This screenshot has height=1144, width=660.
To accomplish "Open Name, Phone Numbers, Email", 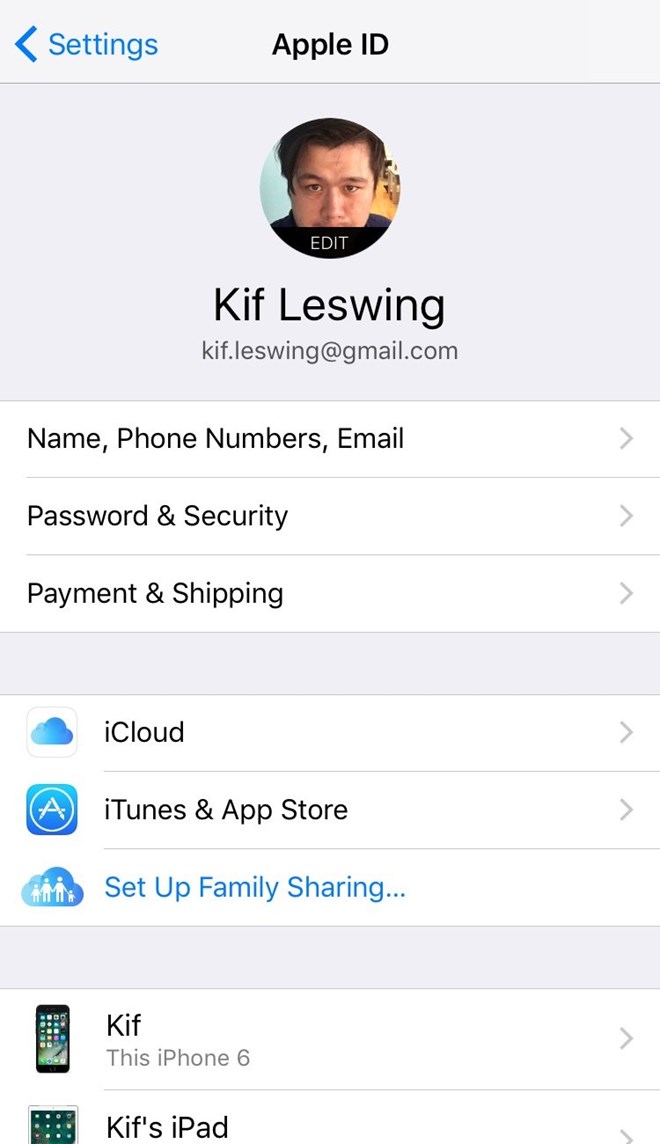I will point(330,438).
